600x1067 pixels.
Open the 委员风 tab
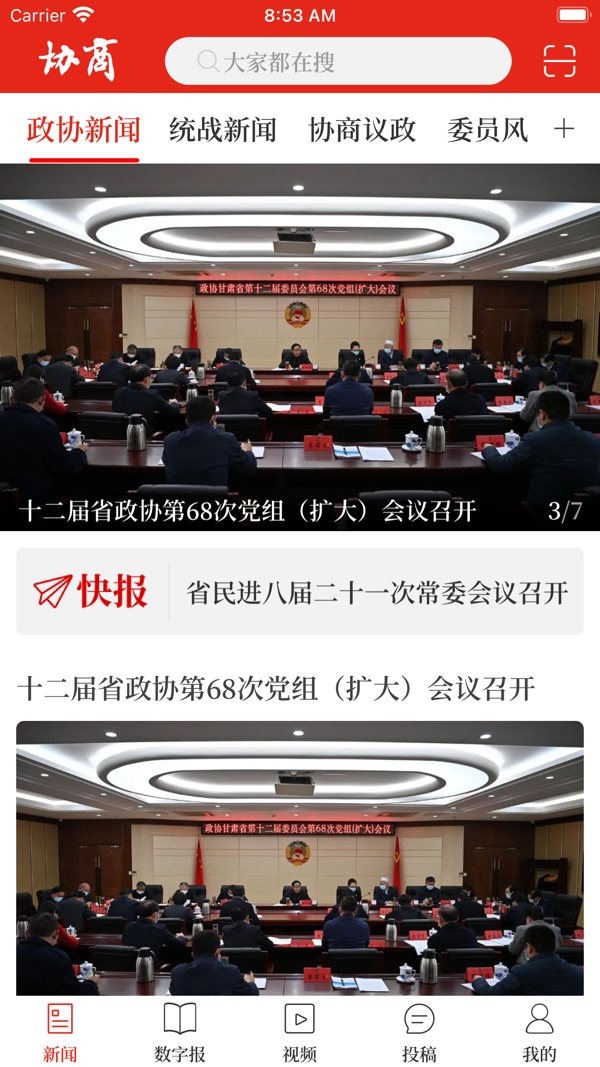click(x=487, y=130)
